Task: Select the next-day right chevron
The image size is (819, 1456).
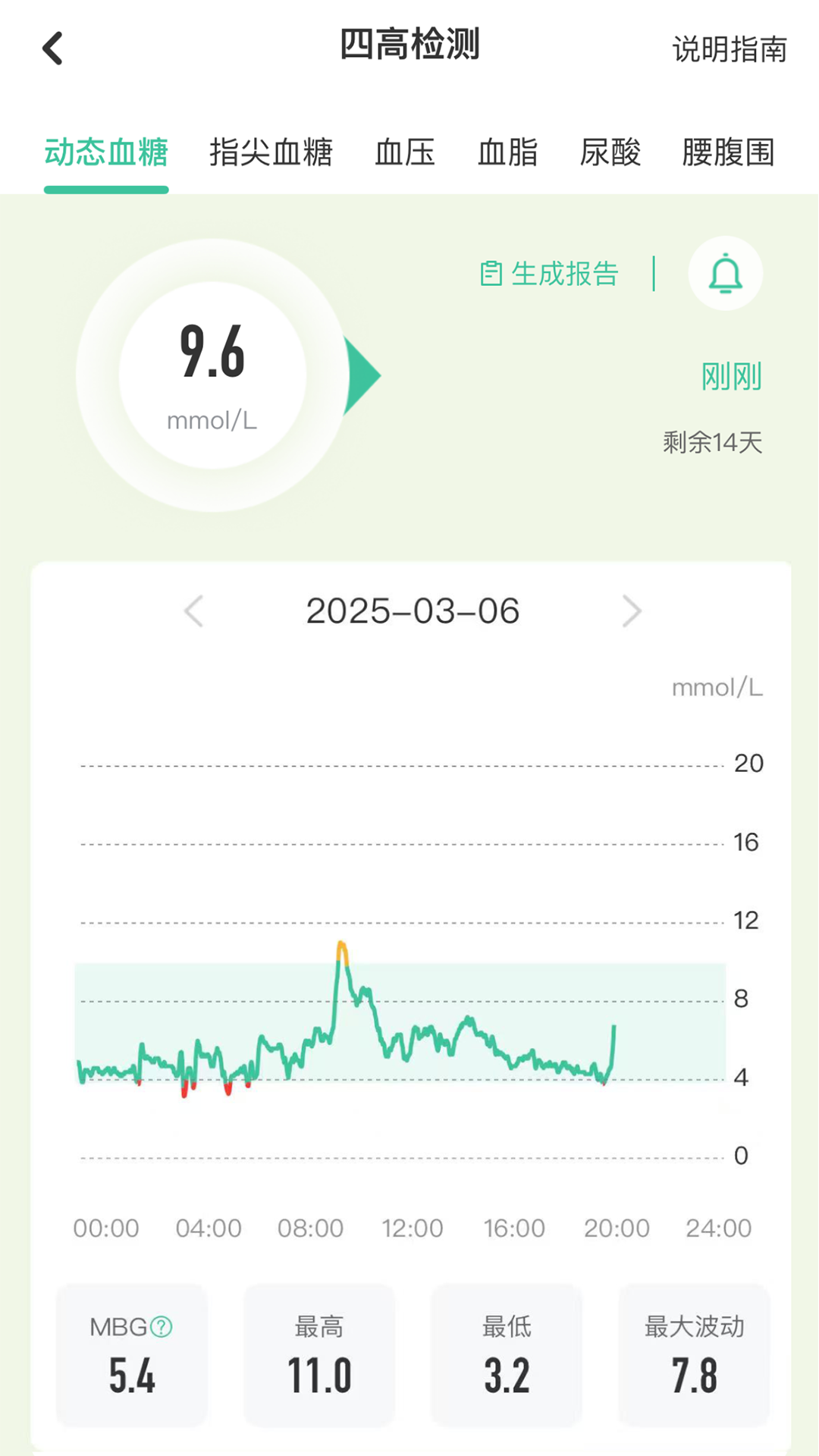Action: pyautogui.click(x=632, y=611)
